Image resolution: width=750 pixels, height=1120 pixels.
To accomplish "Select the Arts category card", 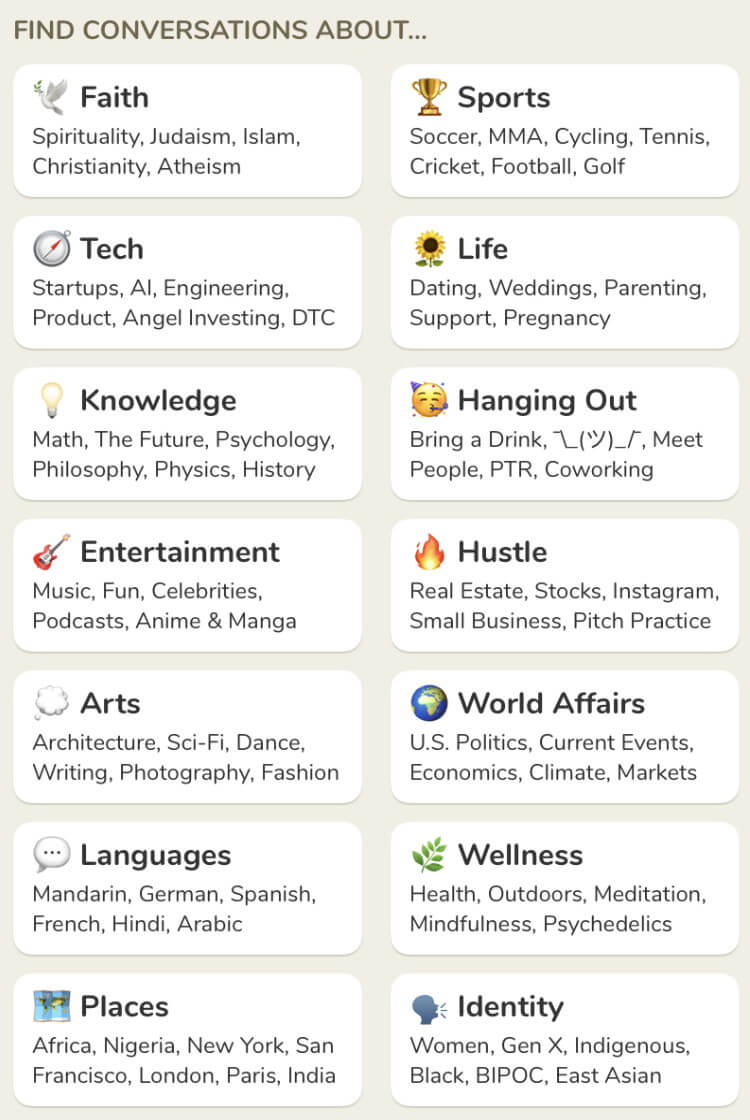I will [x=187, y=736].
